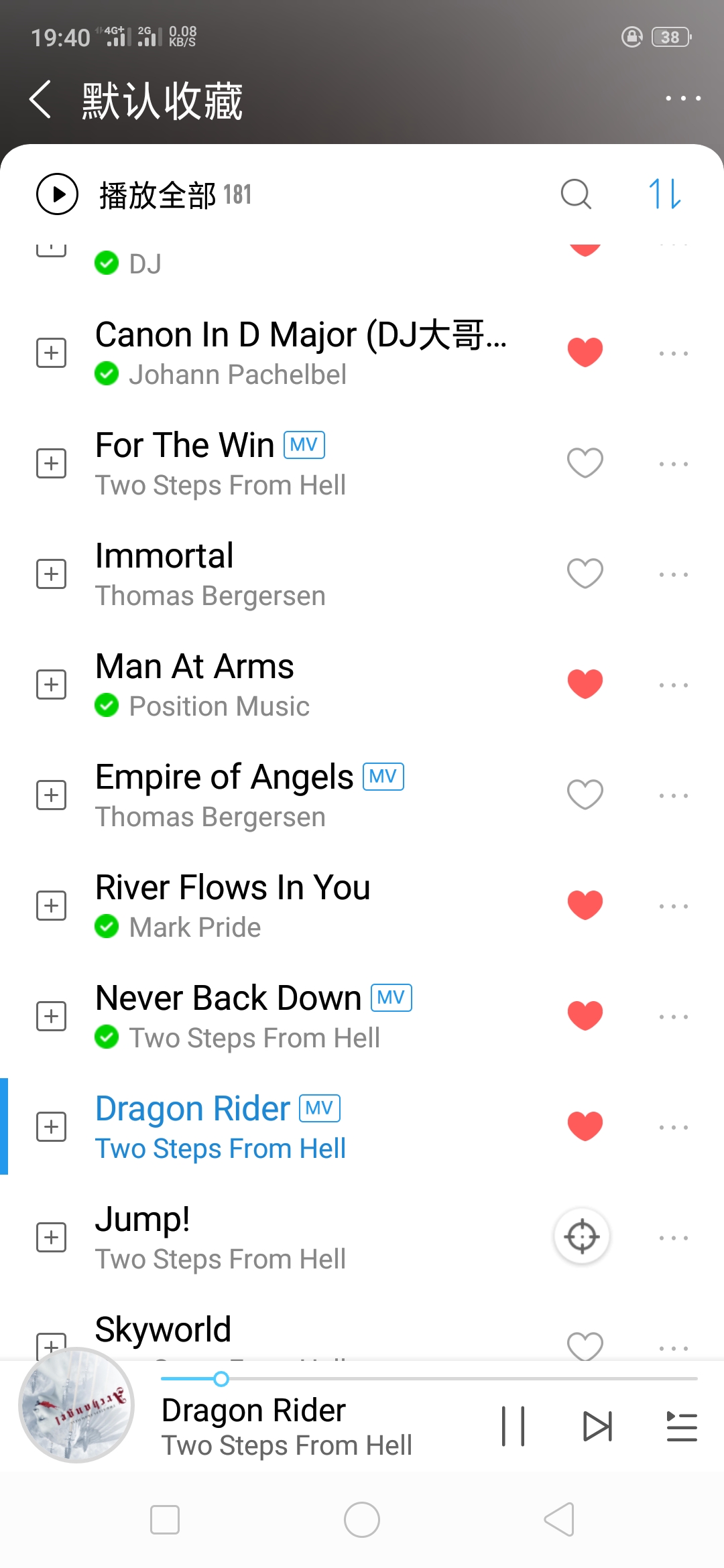Unlike the song Man At Arms
This screenshot has width=724, height=1568.
(x=585, y=684)
